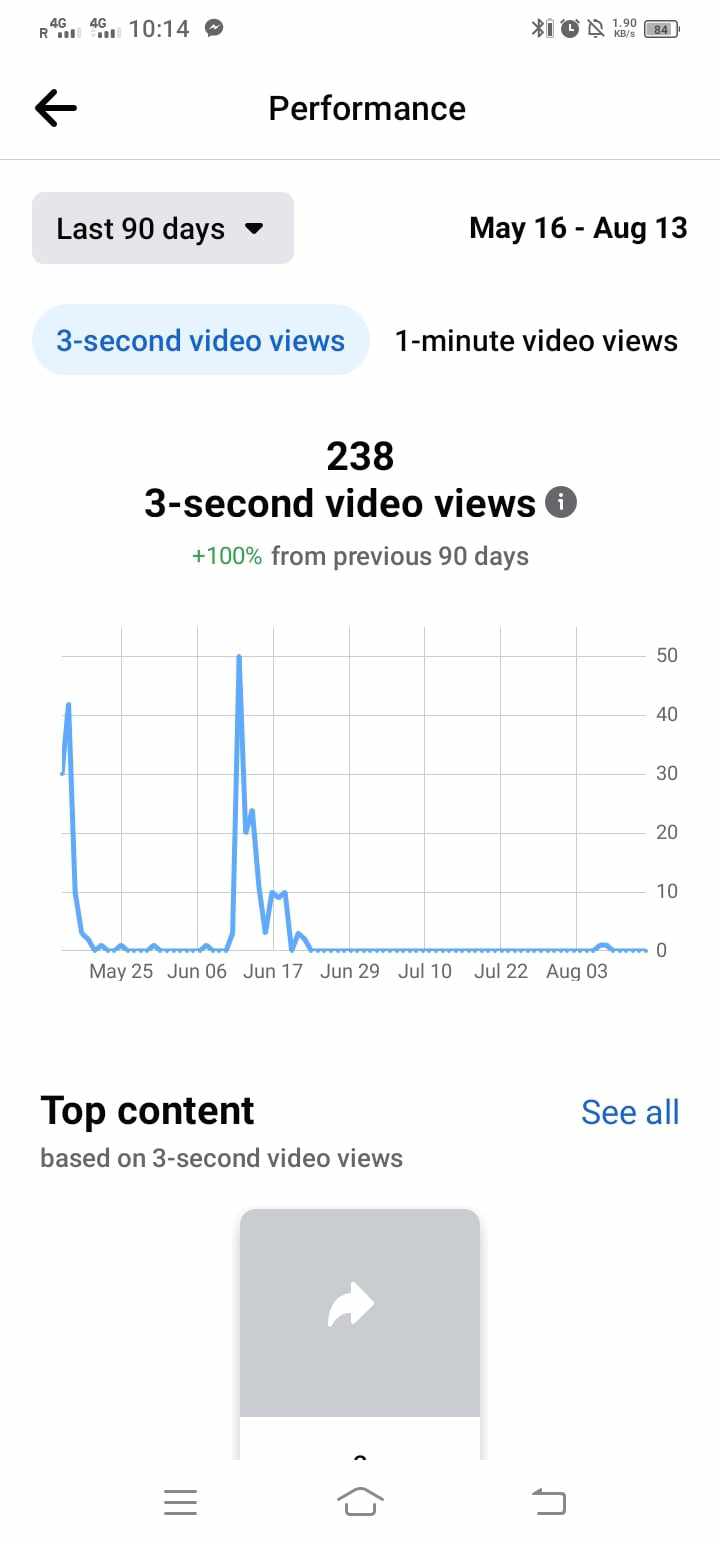This screenshot has height=1544, width=720.
Task: Open See all top content
Action: (x=629, y=1112)
